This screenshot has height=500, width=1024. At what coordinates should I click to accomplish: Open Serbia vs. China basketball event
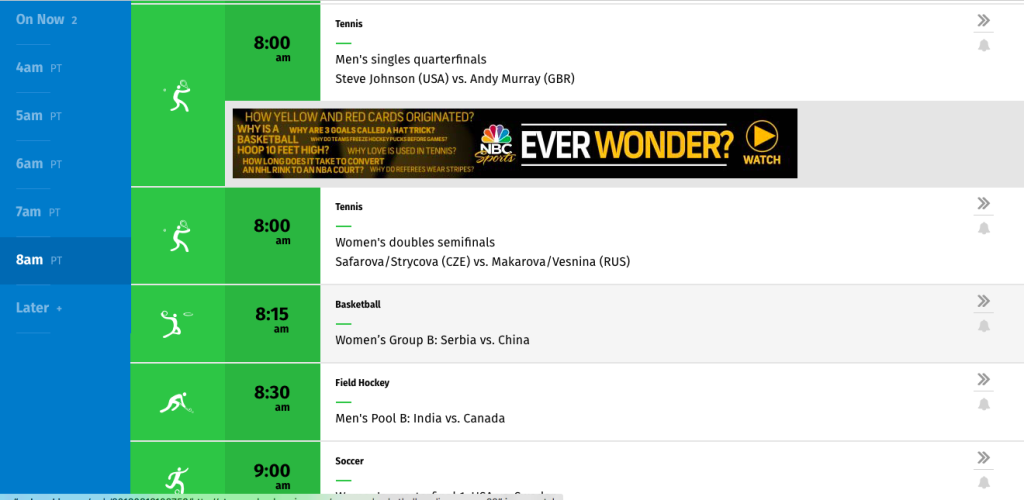[432, 340]
